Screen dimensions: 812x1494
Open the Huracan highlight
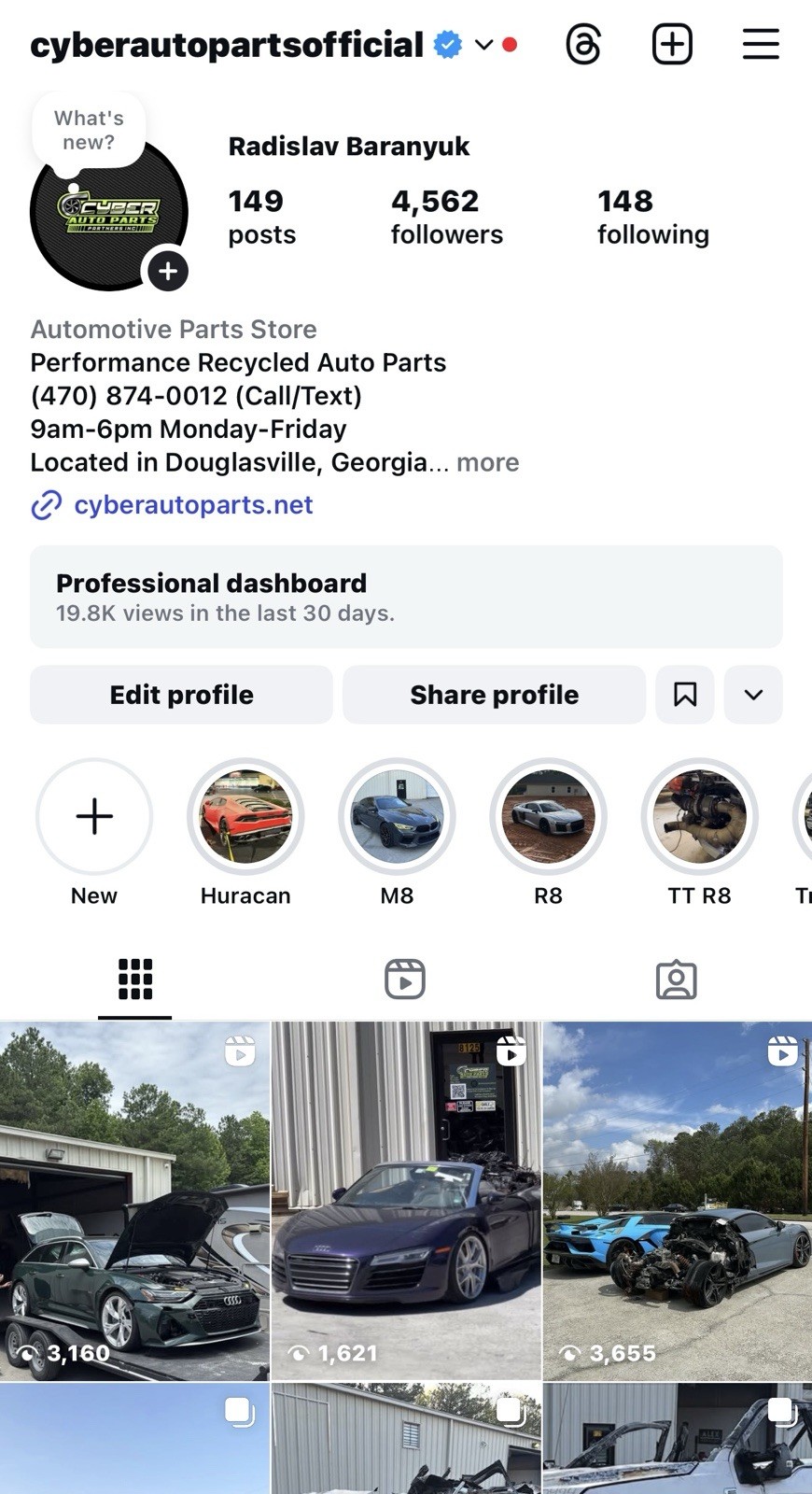tap(245, 817)
